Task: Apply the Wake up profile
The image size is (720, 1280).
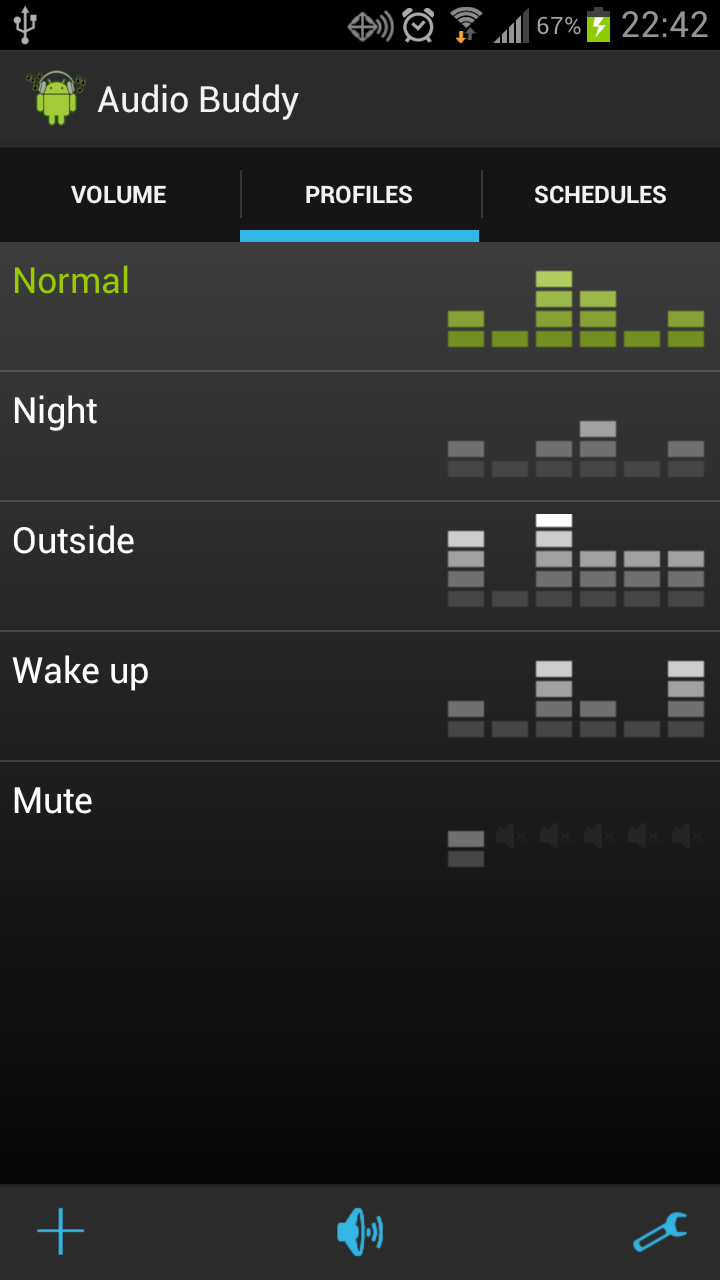Action: pyautogui.click(x=360, y=696)
